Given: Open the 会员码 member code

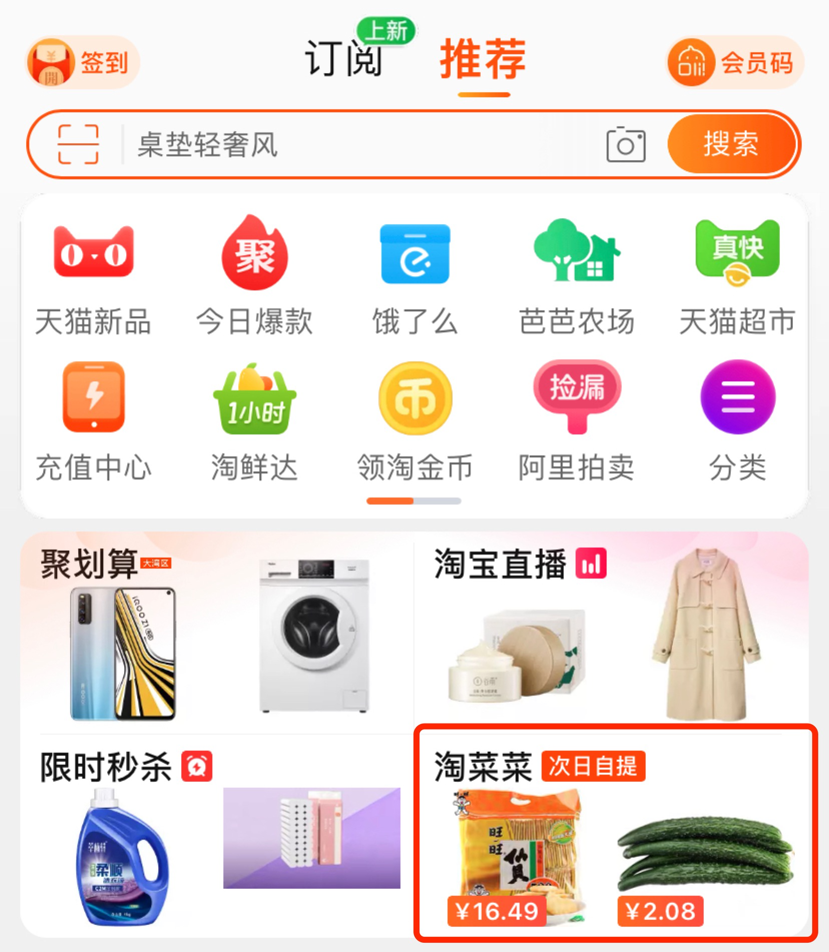Looking at the screenshot, I should coord(735,63).
